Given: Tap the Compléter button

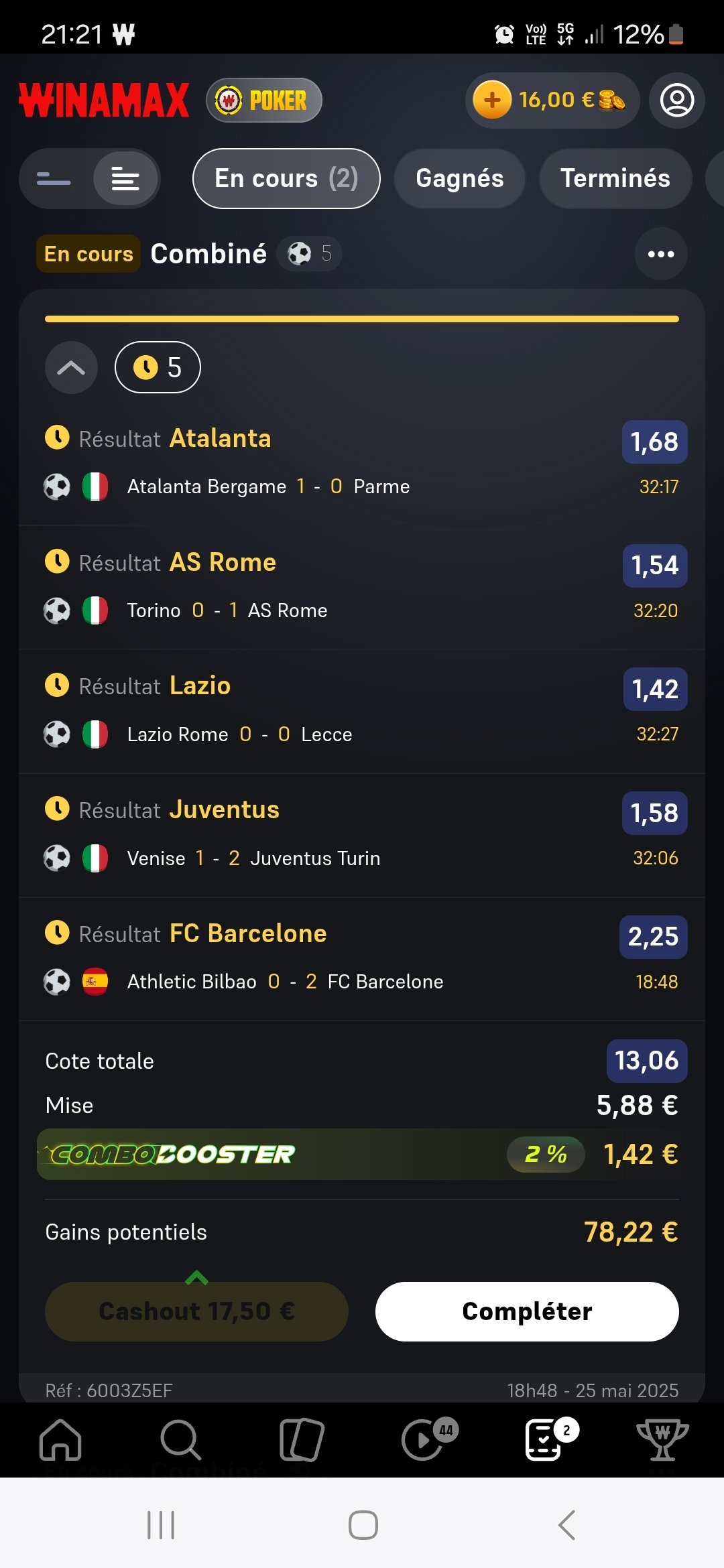Looking at the screenshot, I should 527,1311.
